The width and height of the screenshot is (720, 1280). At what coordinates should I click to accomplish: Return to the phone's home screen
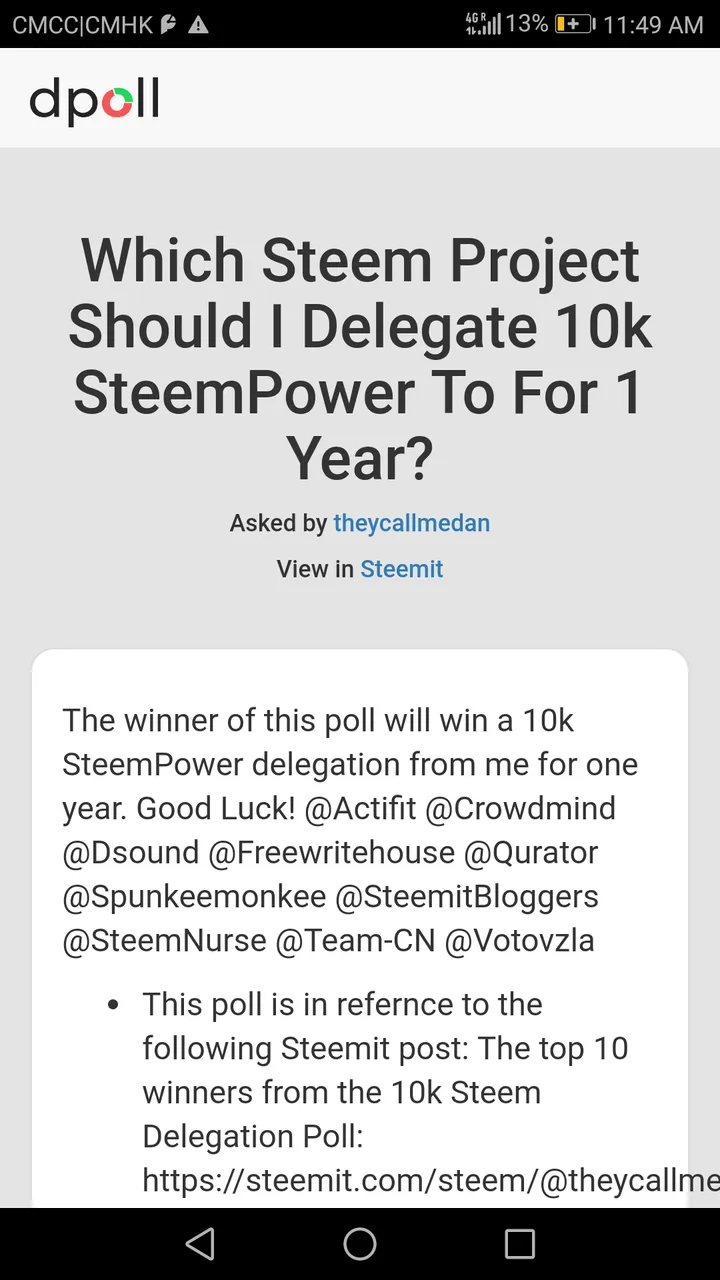360,1243
